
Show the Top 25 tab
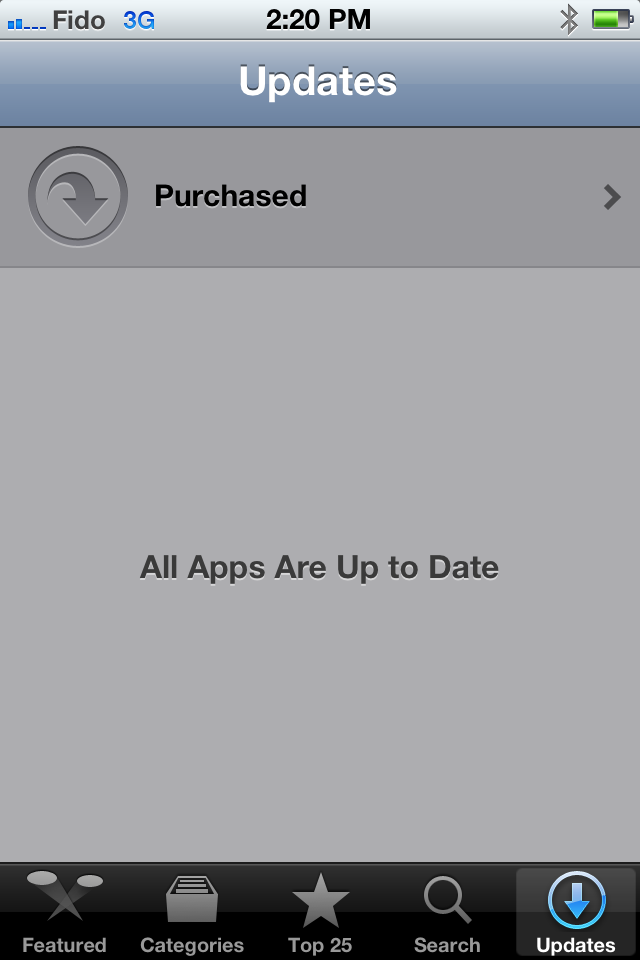(320, 912)
